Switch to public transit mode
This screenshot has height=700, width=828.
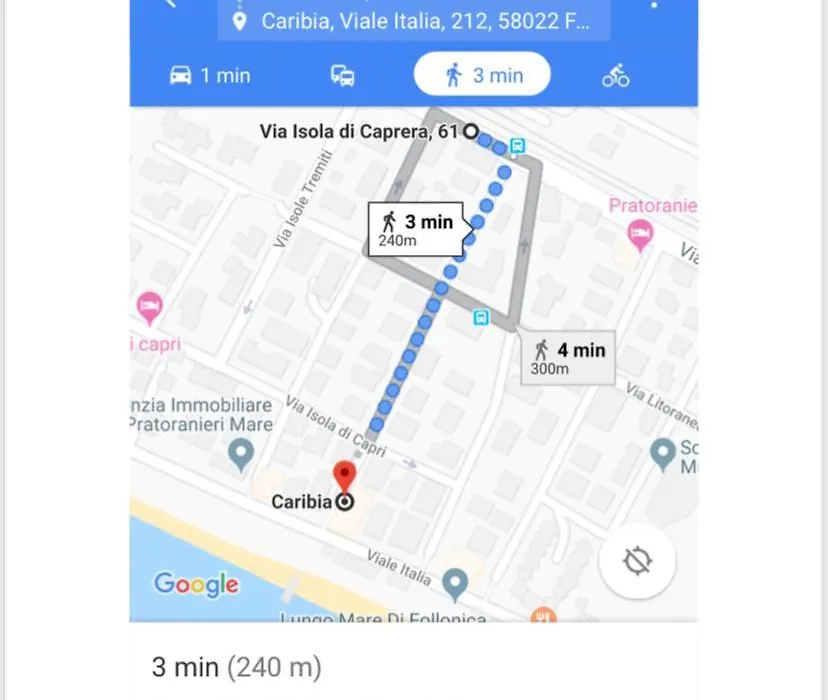tap(342, 75)
